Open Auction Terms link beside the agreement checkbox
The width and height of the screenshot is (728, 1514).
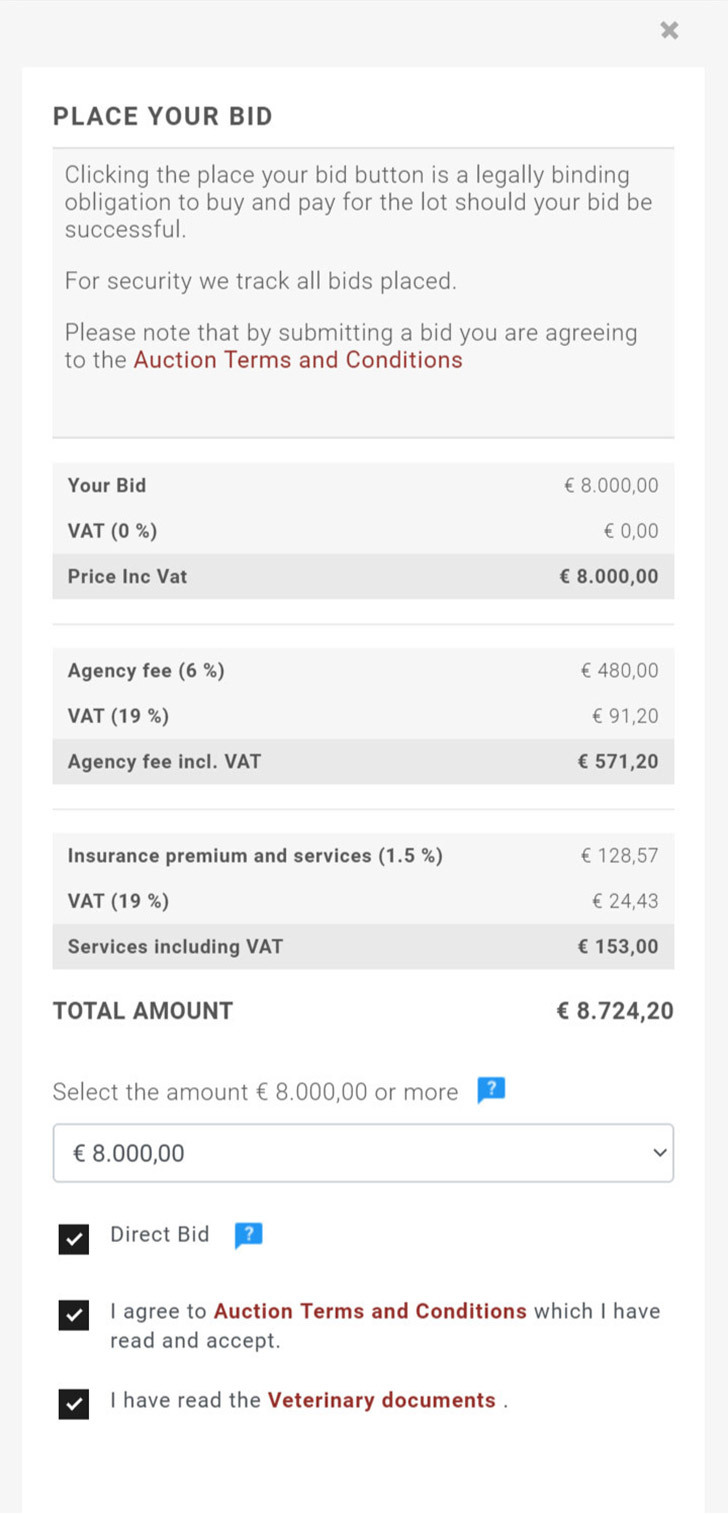[x=370, y=1311]
